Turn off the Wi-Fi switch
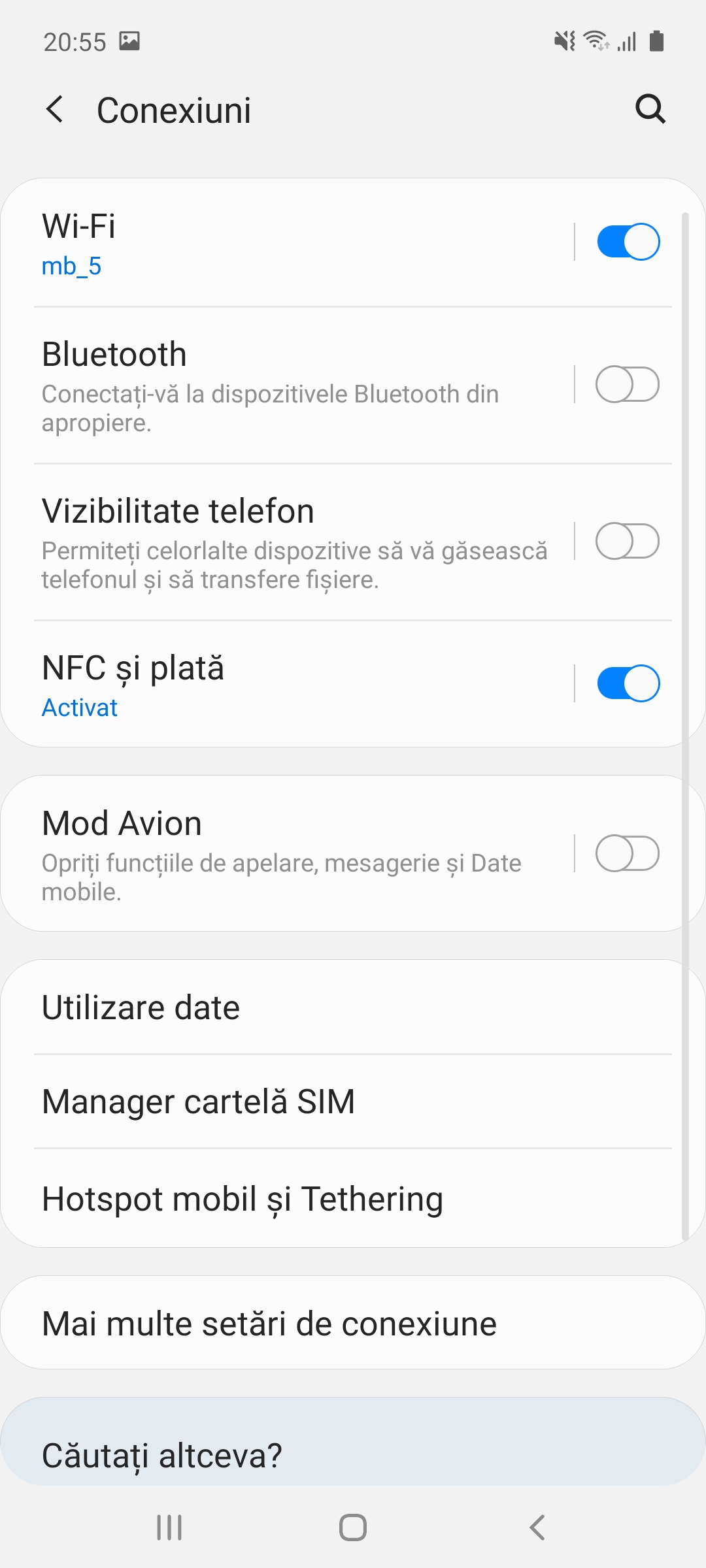 point(628,242)
